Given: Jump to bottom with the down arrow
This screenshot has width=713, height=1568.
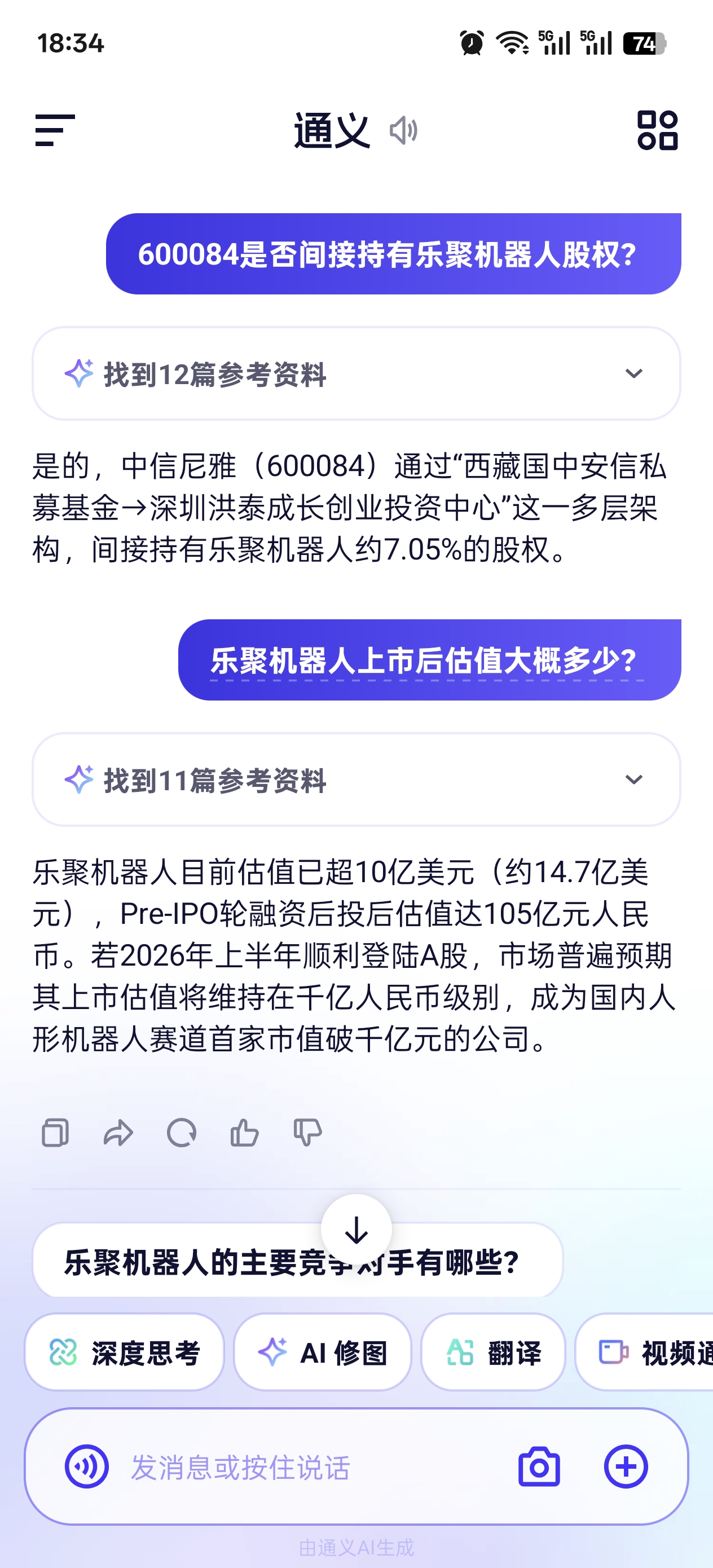Looking at the screenshot, I should click(356, 1230).
